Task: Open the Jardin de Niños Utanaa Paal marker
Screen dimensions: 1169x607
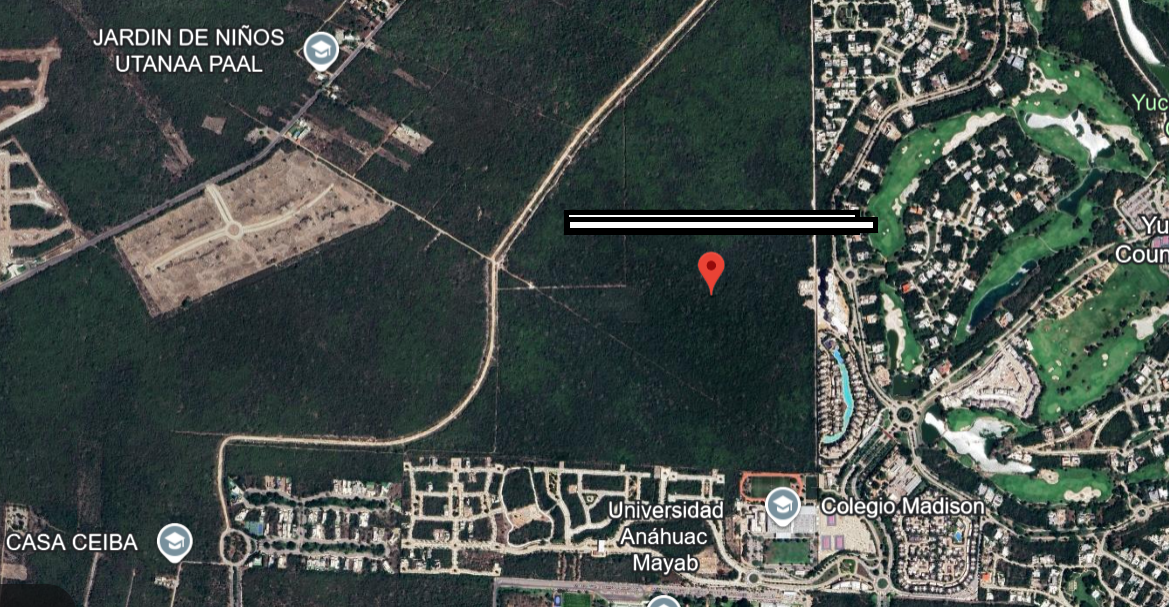Action: (x=321, y=49)
